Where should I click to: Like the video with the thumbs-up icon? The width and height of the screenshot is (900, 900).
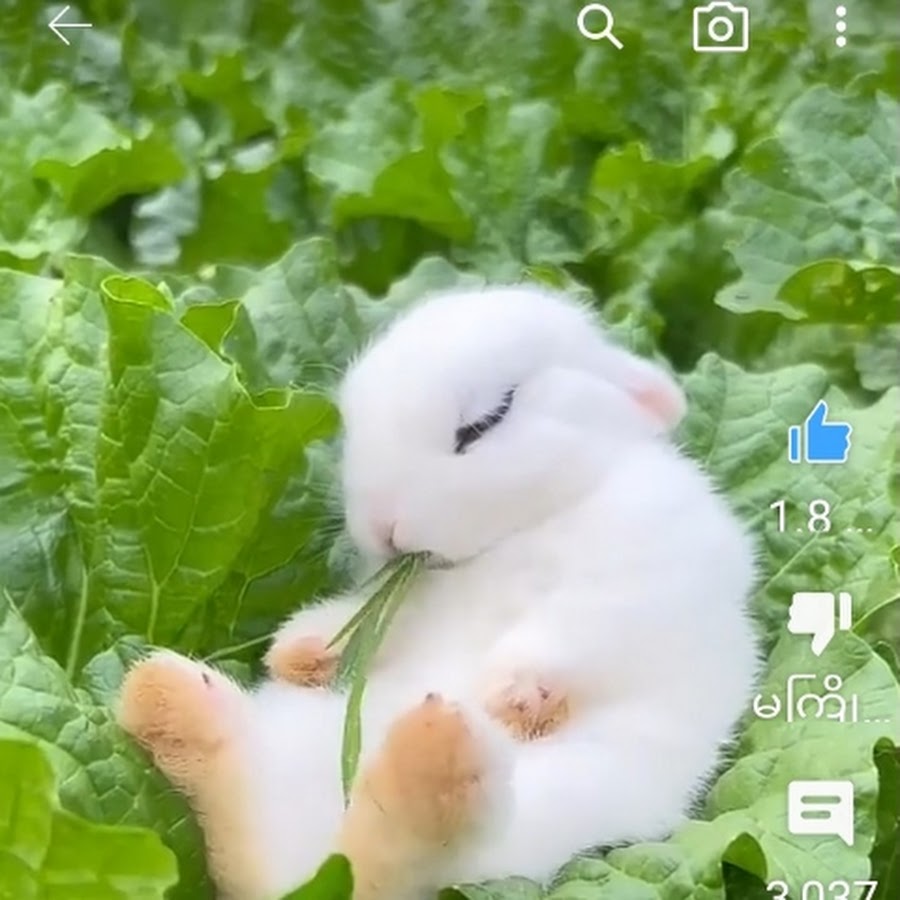820,433
